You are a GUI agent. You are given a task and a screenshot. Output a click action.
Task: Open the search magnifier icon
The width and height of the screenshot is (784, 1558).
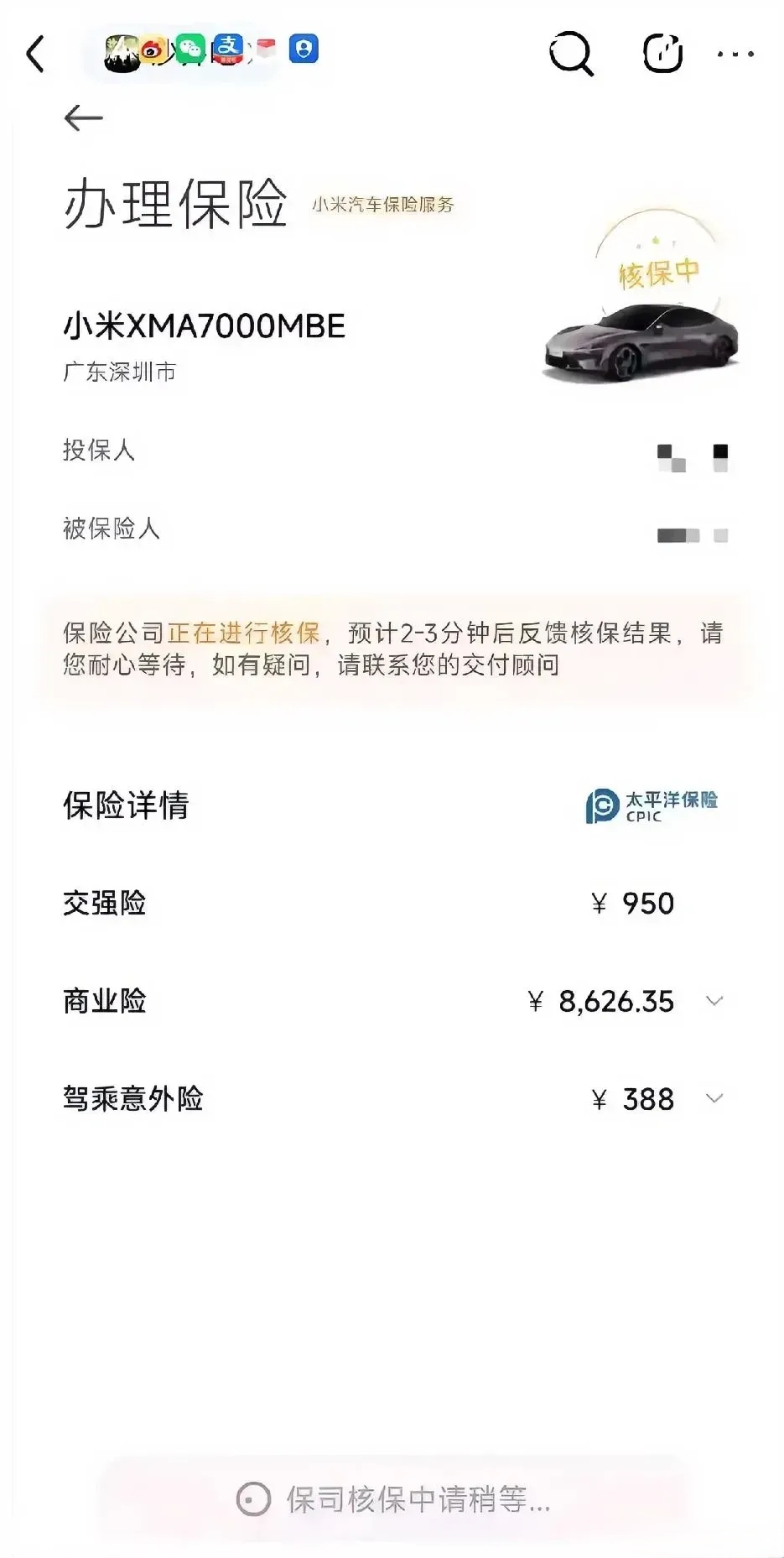click(571, 53)
